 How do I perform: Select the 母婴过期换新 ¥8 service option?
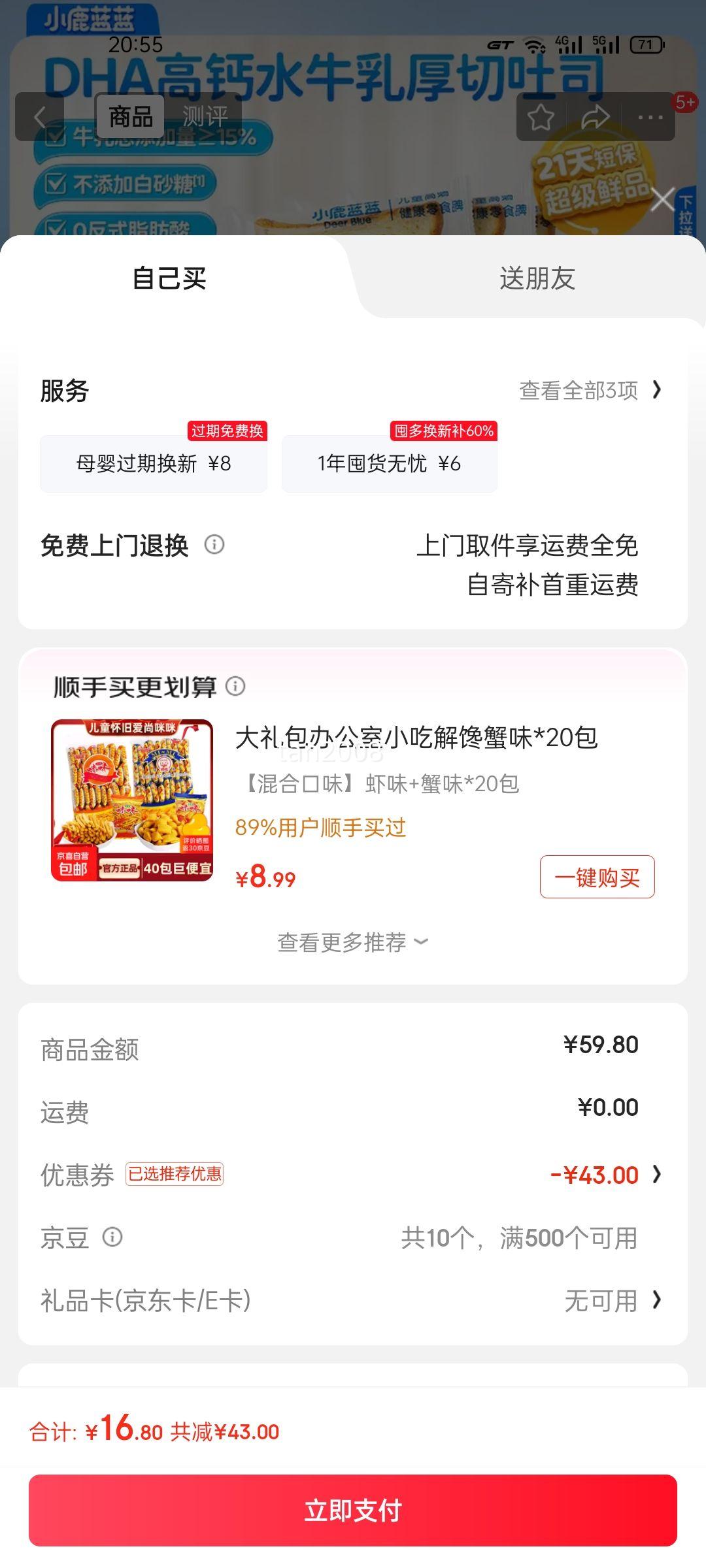(154, 463)
